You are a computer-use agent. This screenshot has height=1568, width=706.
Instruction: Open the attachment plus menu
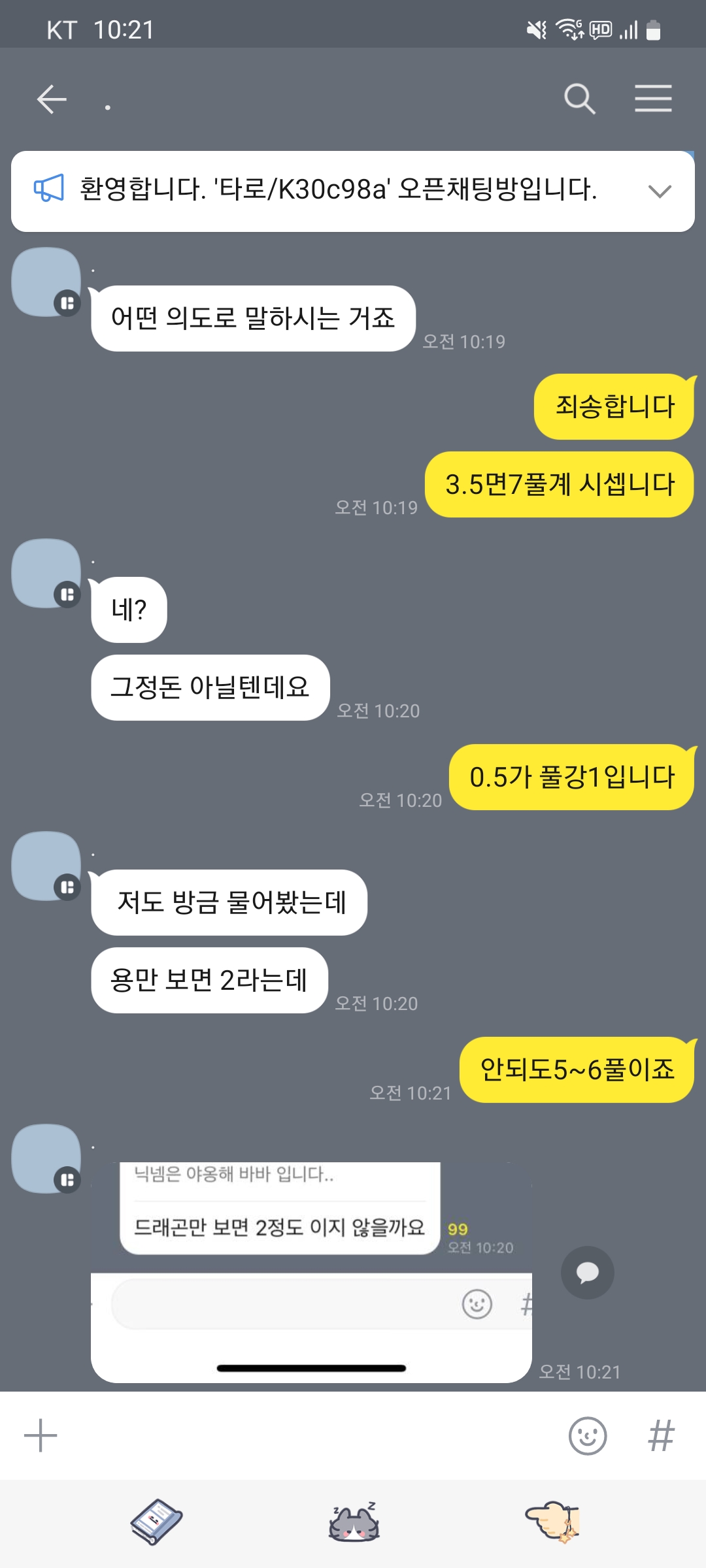(x=41, y=1435)
